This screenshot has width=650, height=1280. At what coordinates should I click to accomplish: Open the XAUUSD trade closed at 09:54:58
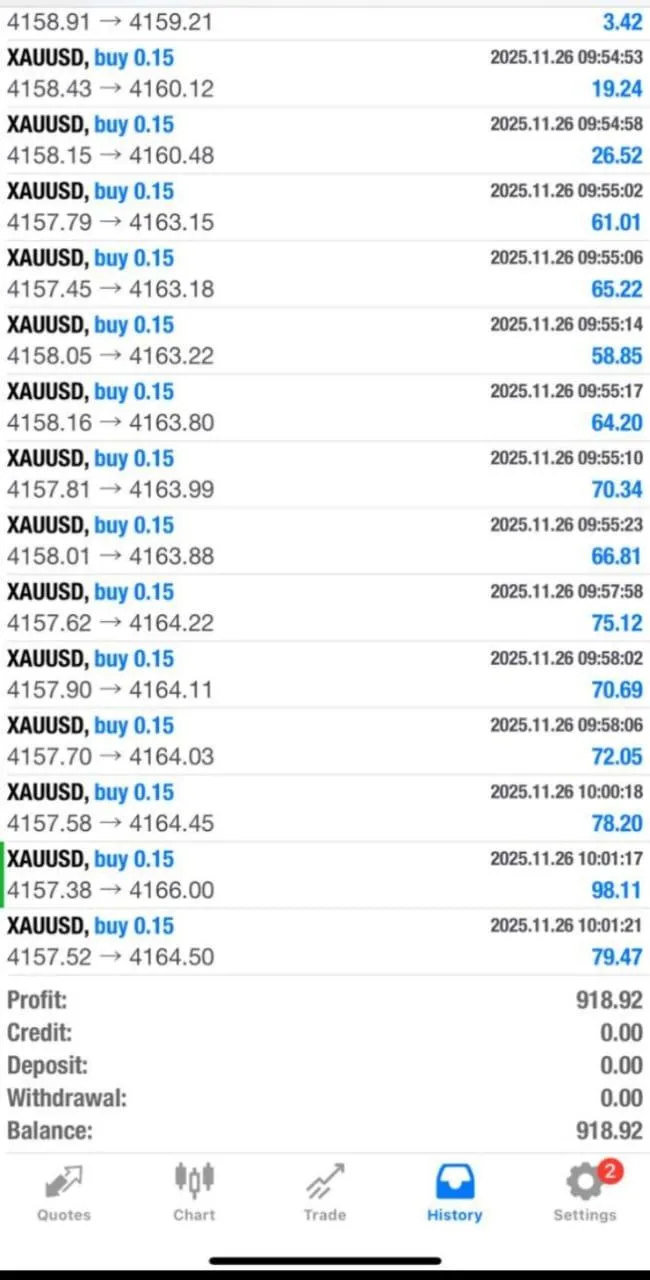click(x=325, y=140)
